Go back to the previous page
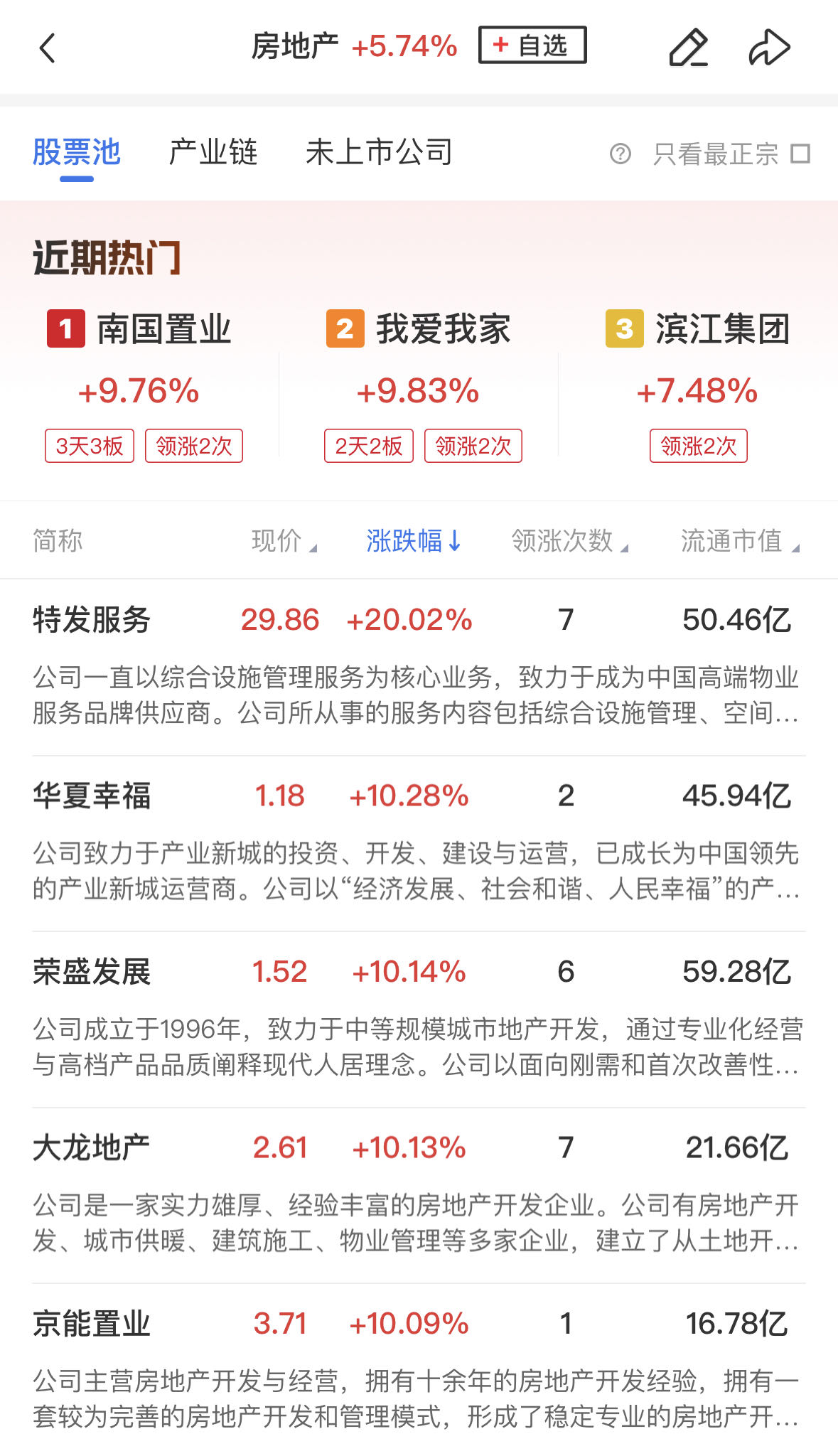 pyautogui.click(x=47, y=48)
